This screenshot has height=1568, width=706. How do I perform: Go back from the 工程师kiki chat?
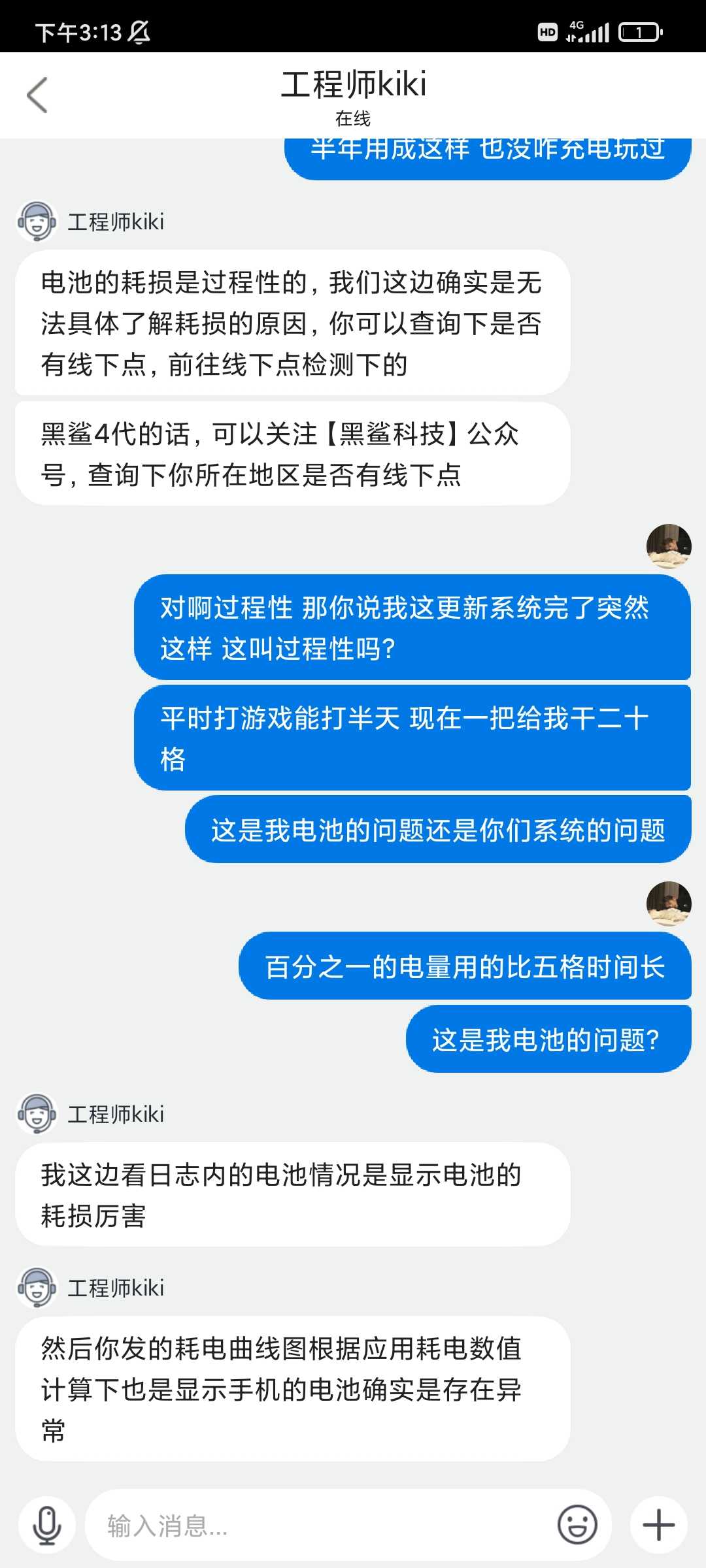(37, 95)
